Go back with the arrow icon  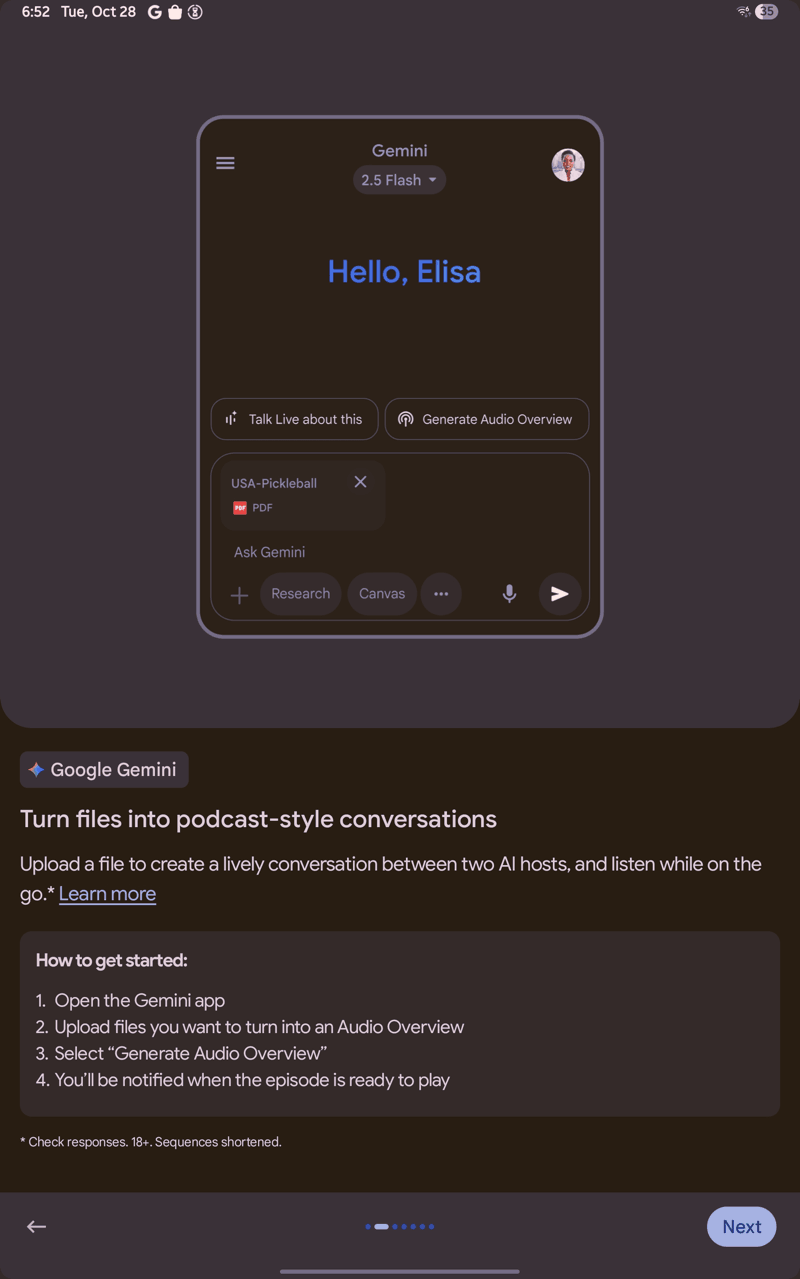click(37, 1227)
